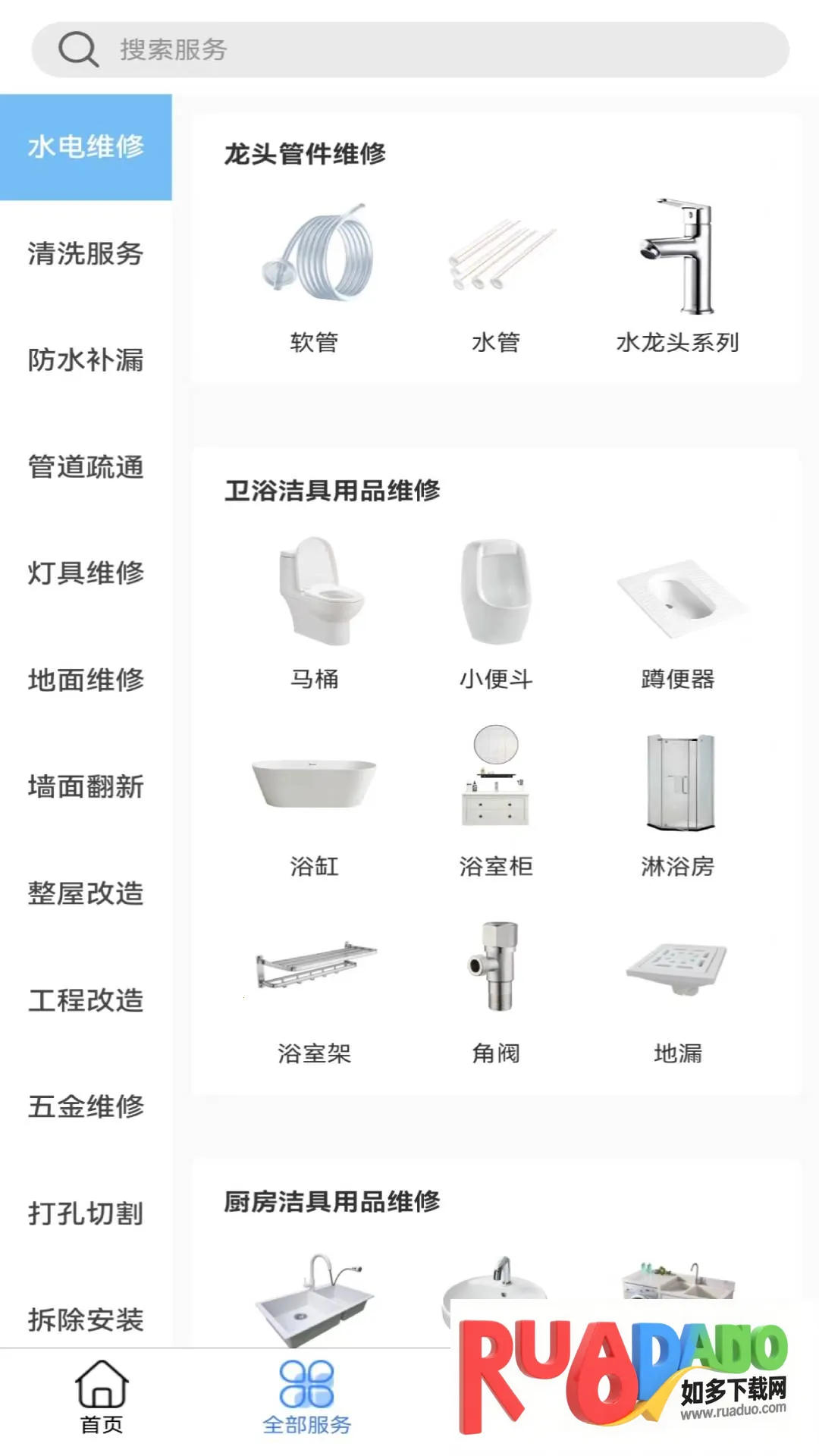This screenshot has width=819, height=1456.
Task: Choose 灯具维修 in the sidebar
Action: pos(86,573)
